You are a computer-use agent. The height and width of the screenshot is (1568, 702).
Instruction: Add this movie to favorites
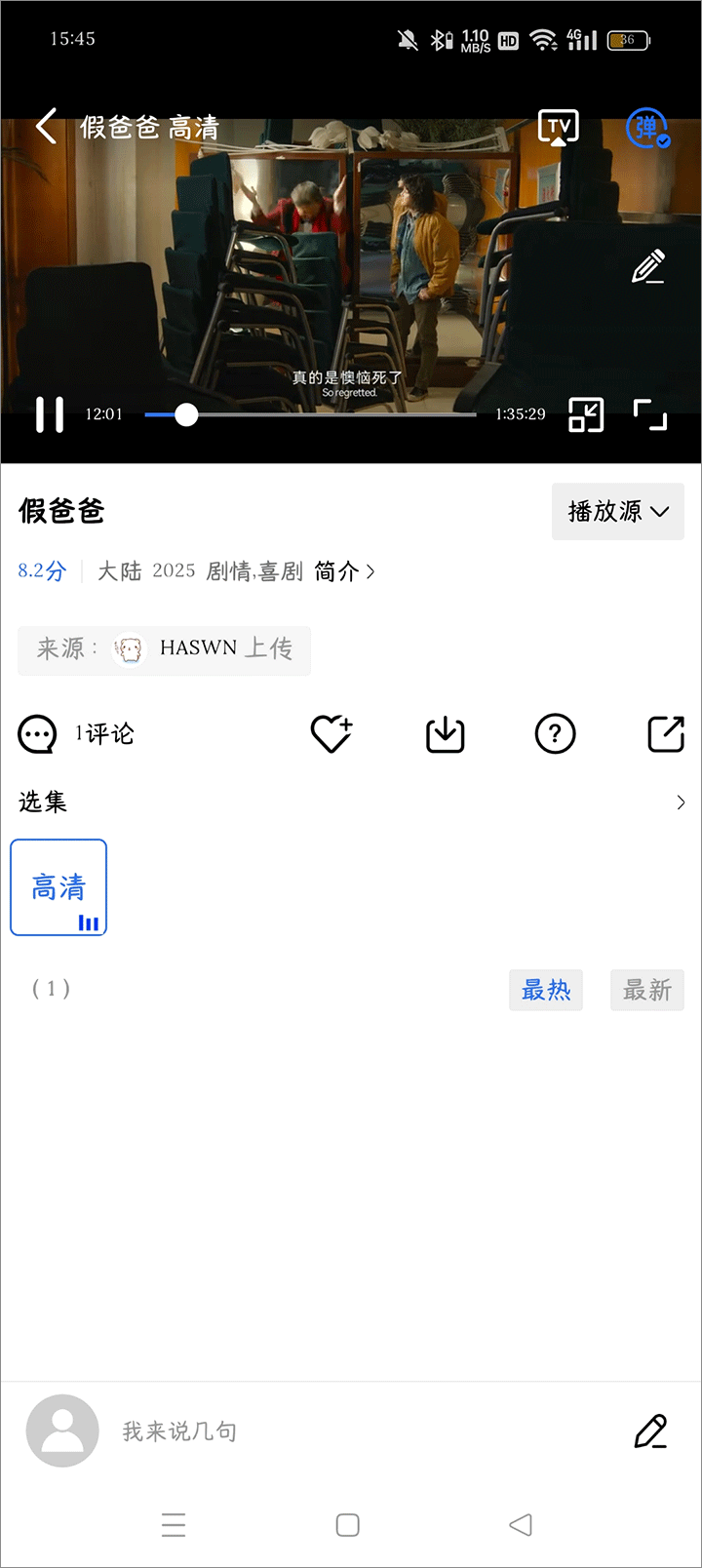pos(331,734)
